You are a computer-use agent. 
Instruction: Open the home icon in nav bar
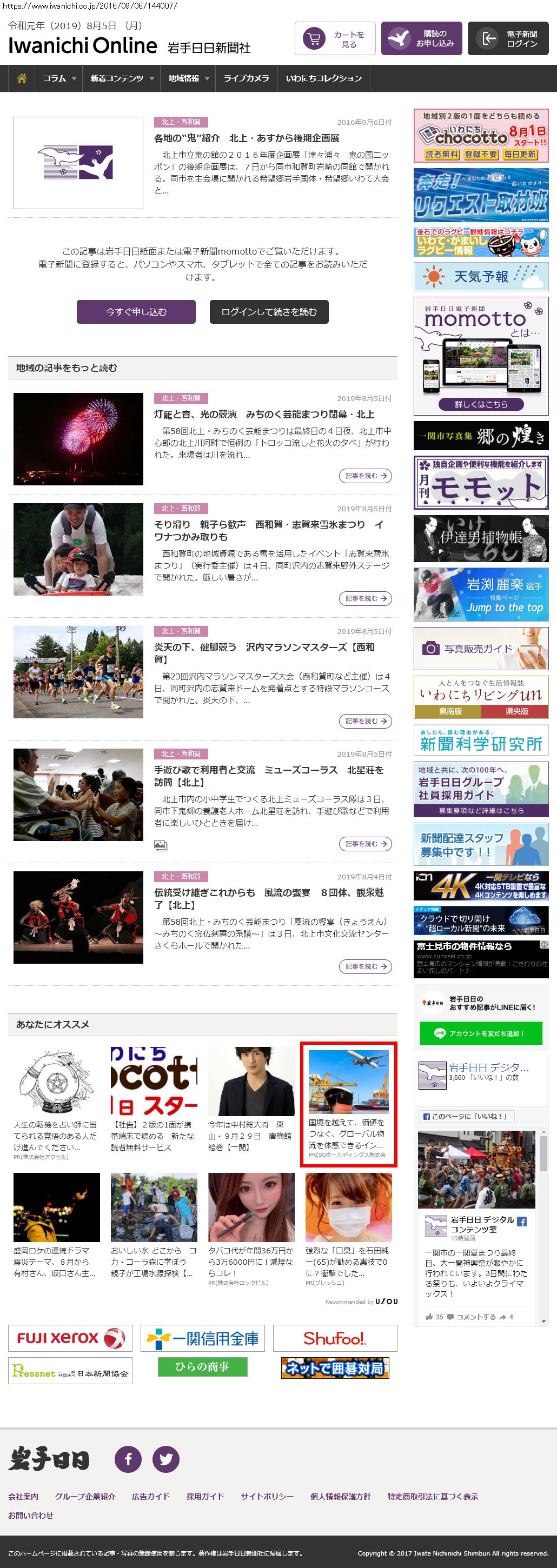(21, 78)
